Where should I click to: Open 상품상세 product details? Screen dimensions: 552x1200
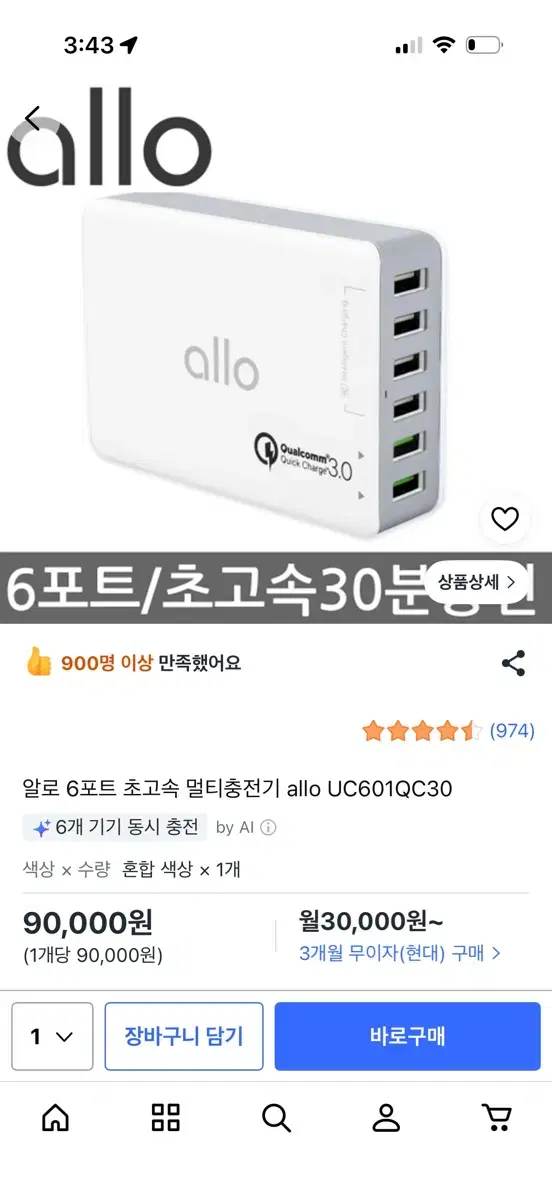pyautogui.click(x=476, y=581)
